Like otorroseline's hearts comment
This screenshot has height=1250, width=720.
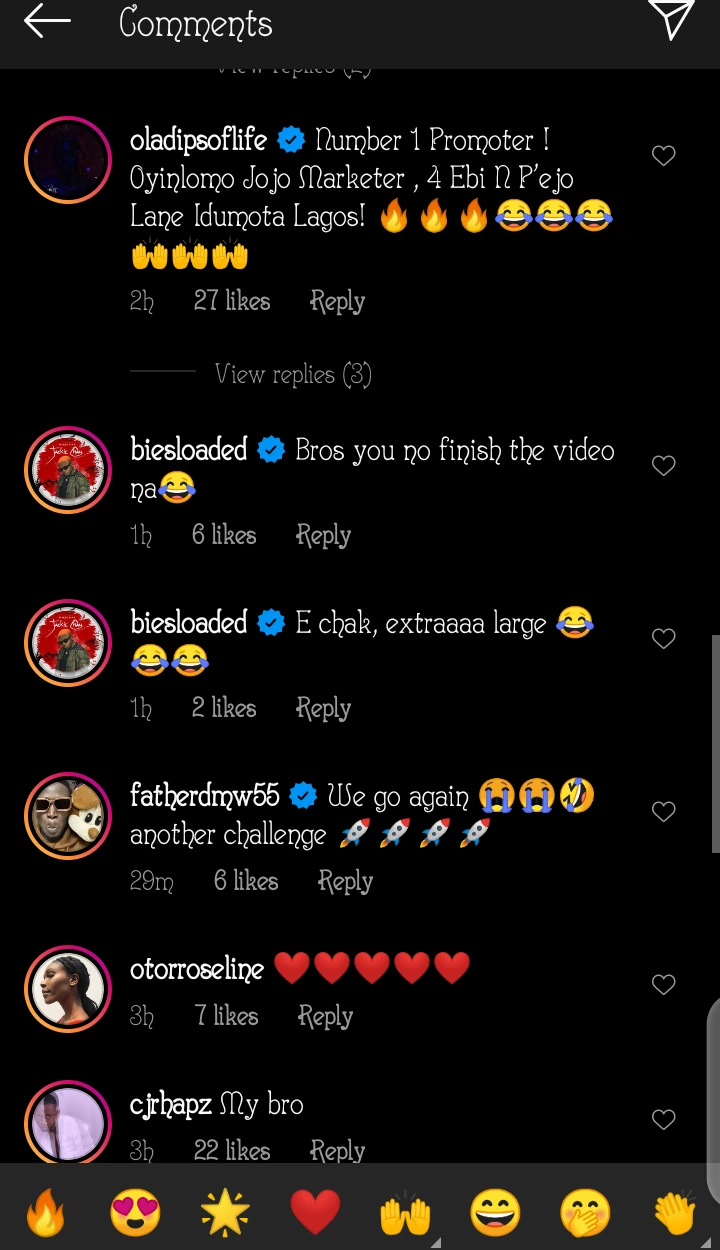pyautogui.click(x=664, y=985)
